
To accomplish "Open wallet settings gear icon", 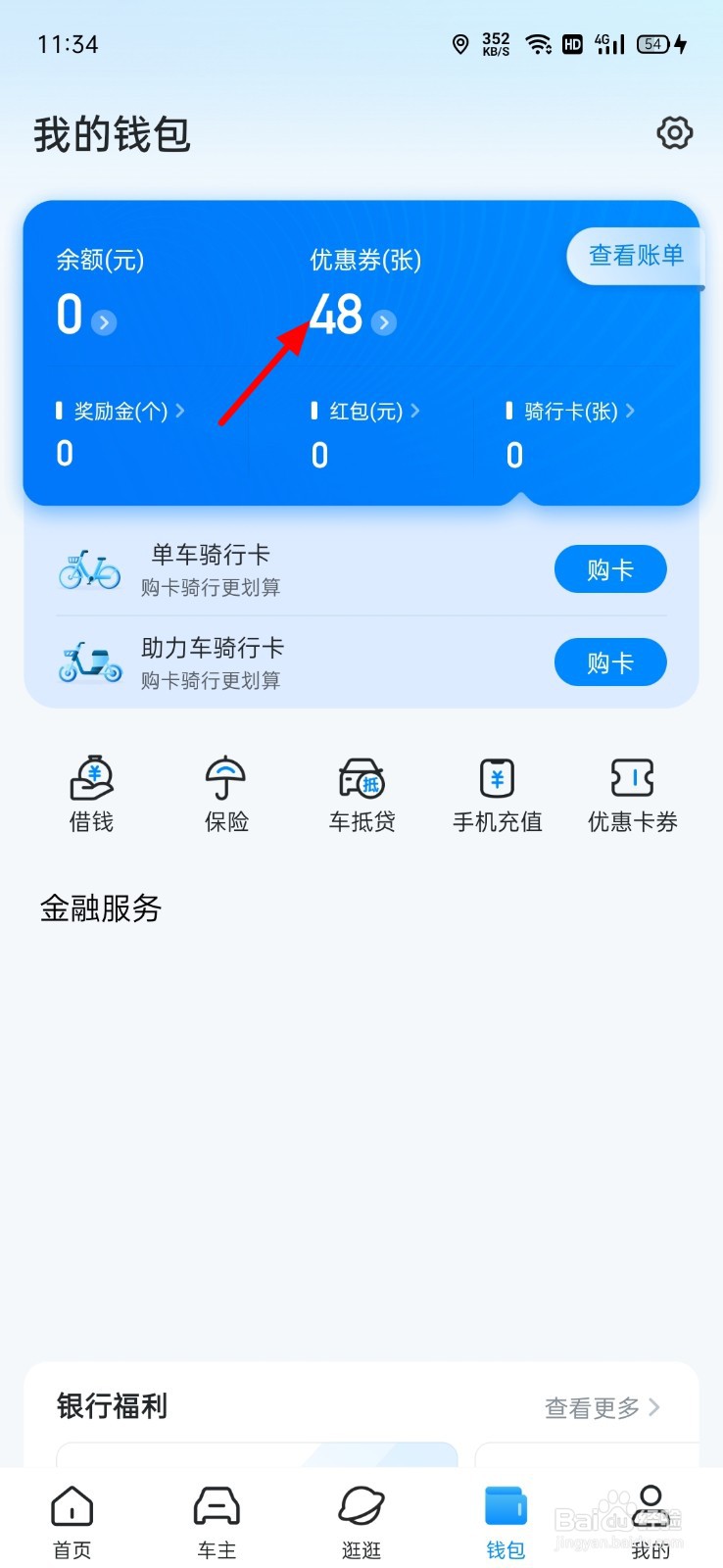I will (674, 132).
